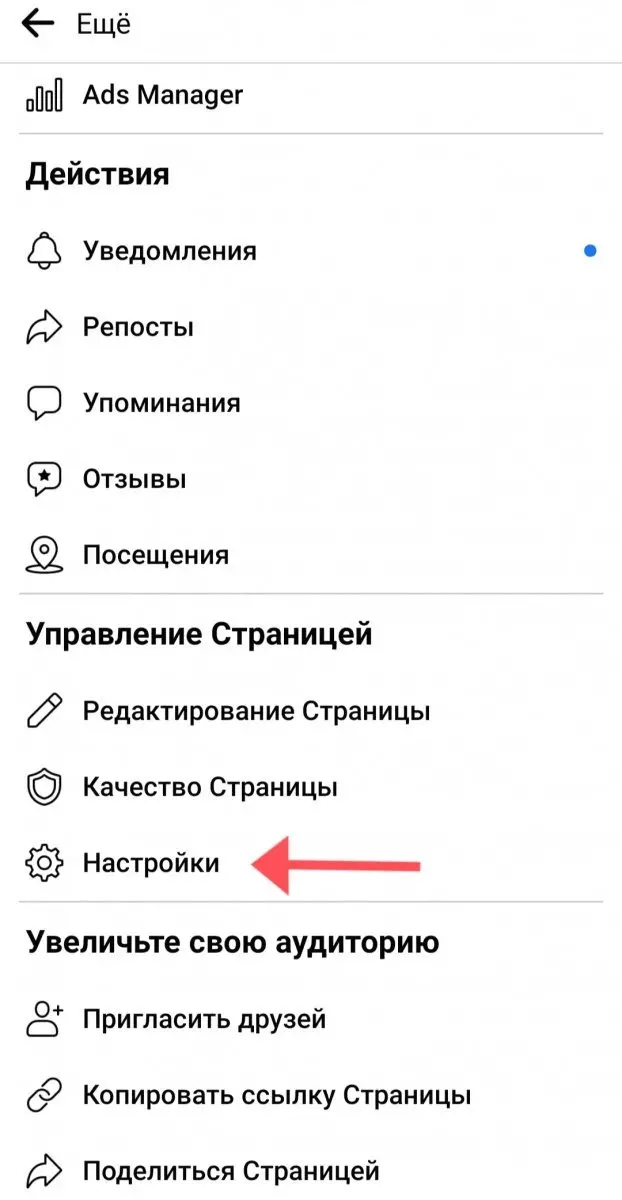Tap Пригласить друзей
622x1200 pixels.
[x=204, y=1020]
